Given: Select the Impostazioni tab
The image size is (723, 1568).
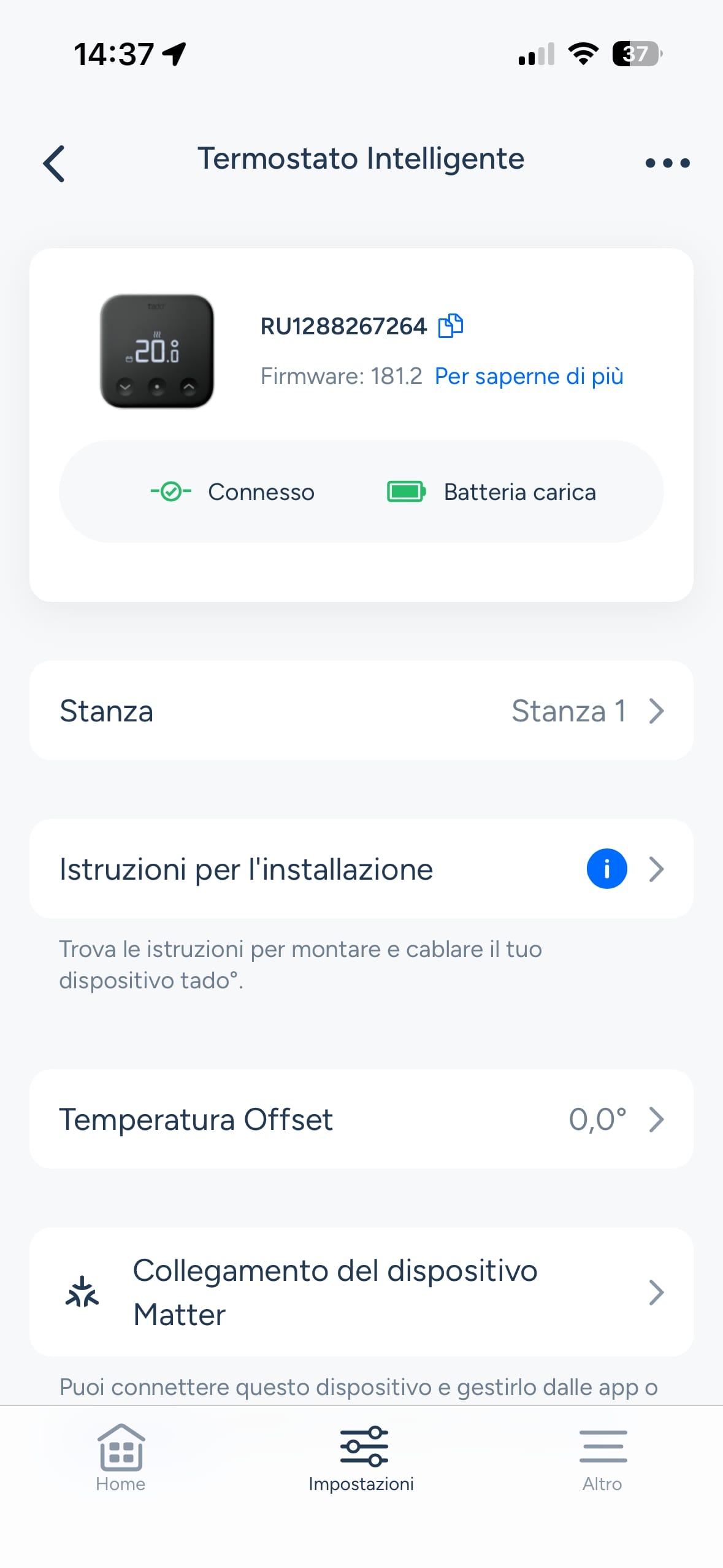Looking at the screenshot, I should point(361,1458).
